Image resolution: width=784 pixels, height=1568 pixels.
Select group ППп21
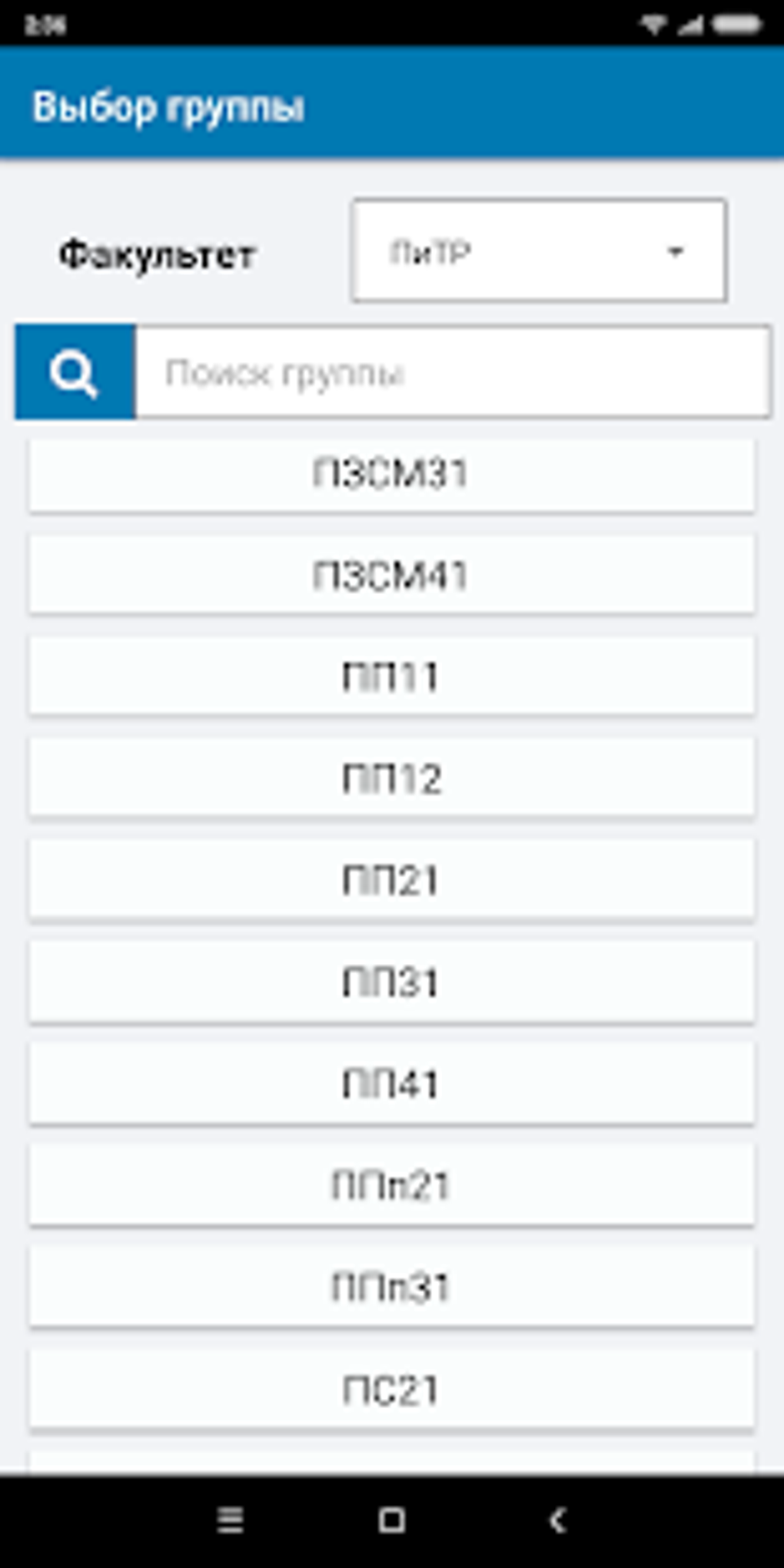click(391, 1185)
